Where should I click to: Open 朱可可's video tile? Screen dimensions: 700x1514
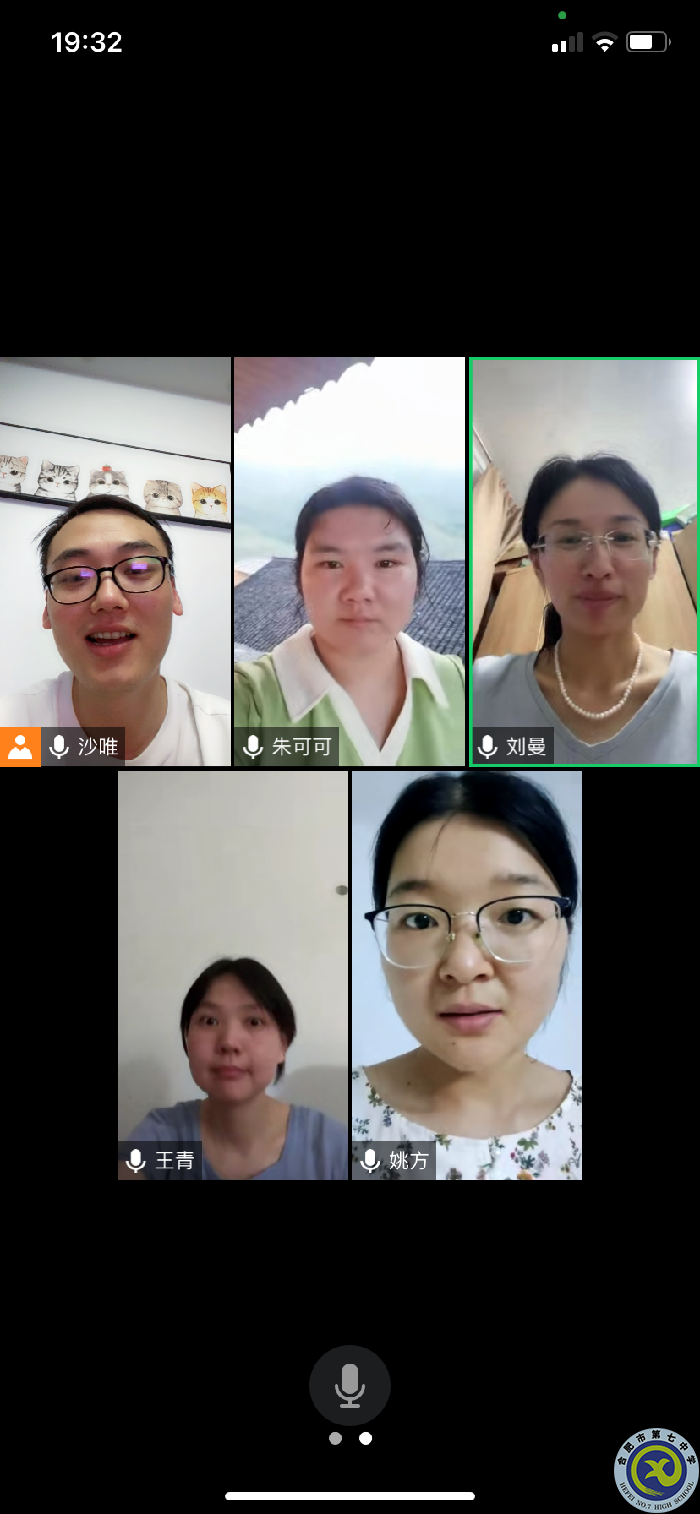(x=349, y=560)
